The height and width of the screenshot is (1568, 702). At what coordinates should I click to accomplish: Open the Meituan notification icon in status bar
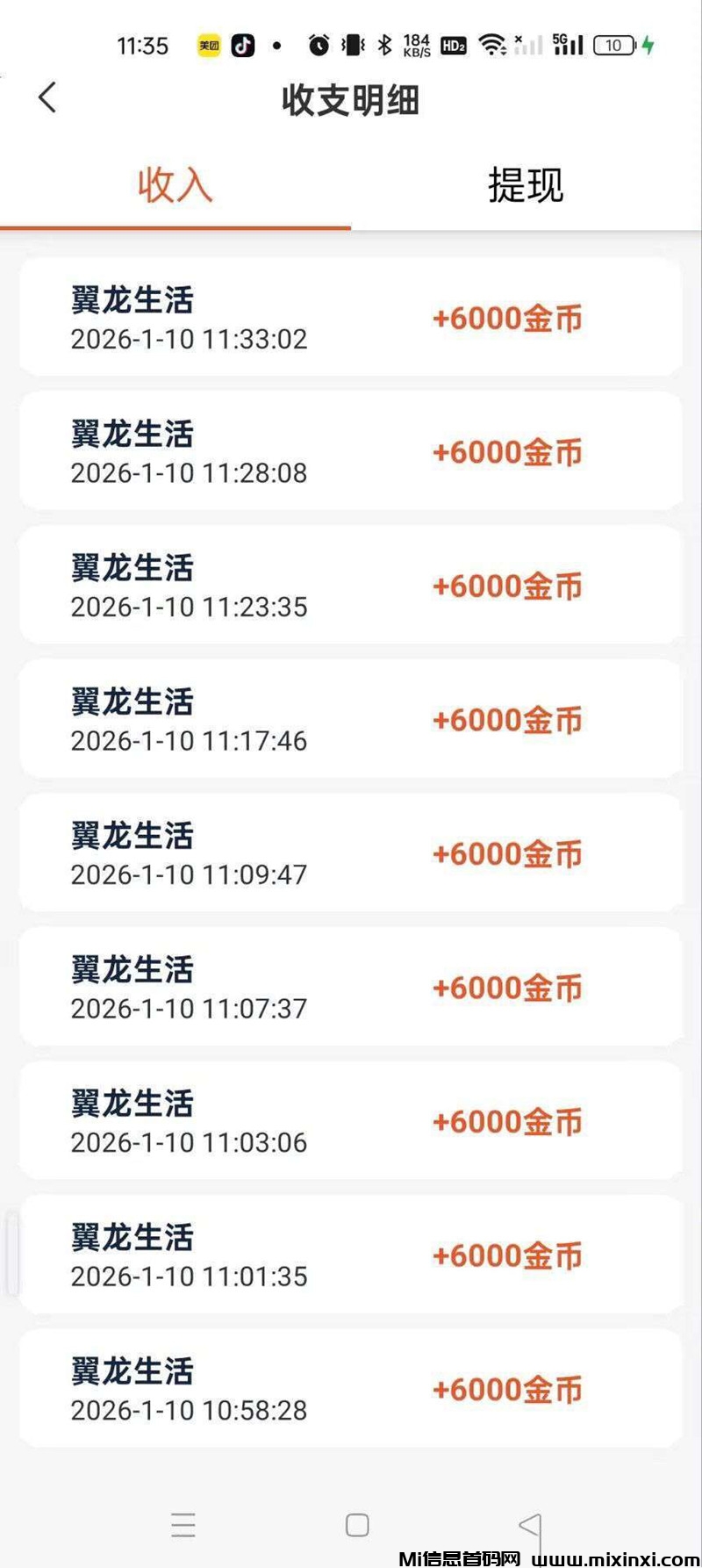click(209, 45)
